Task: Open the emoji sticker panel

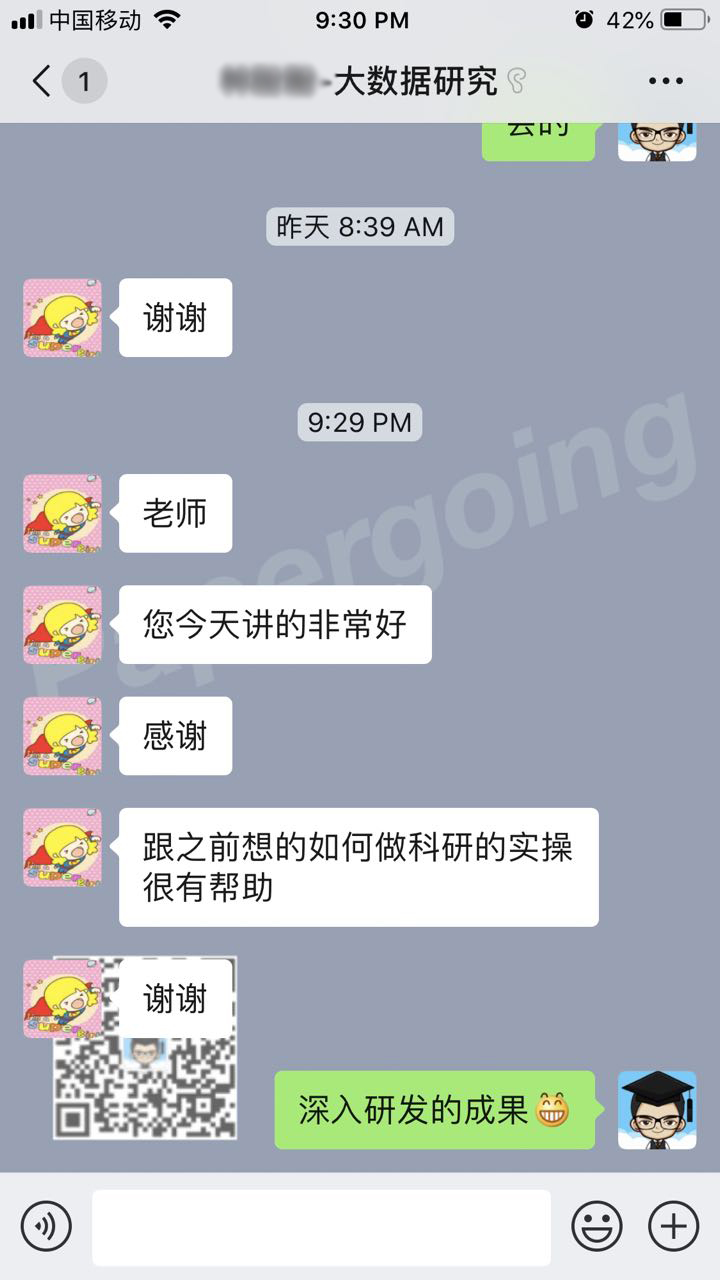Action: coord(597,1226)
